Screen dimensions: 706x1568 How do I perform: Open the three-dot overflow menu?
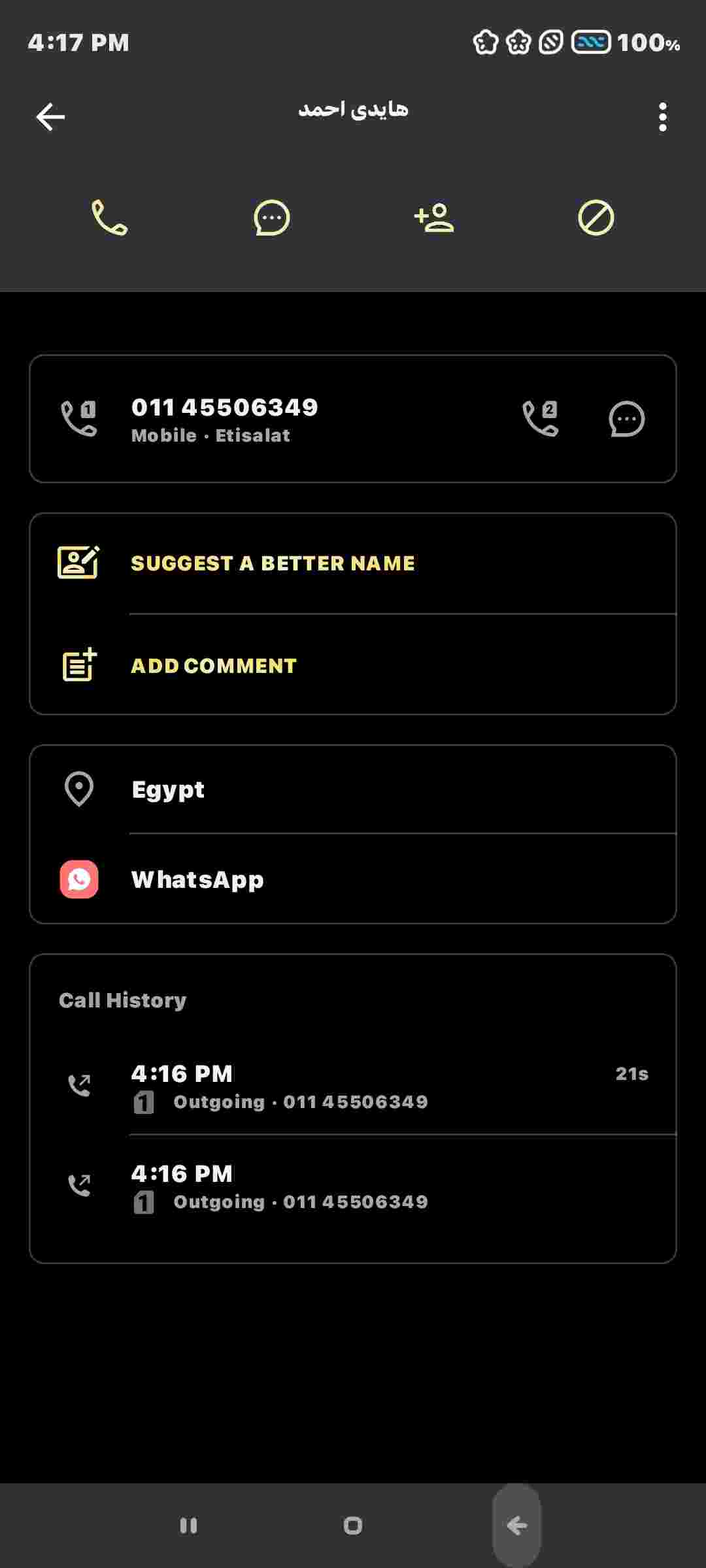tap(662, 117)
